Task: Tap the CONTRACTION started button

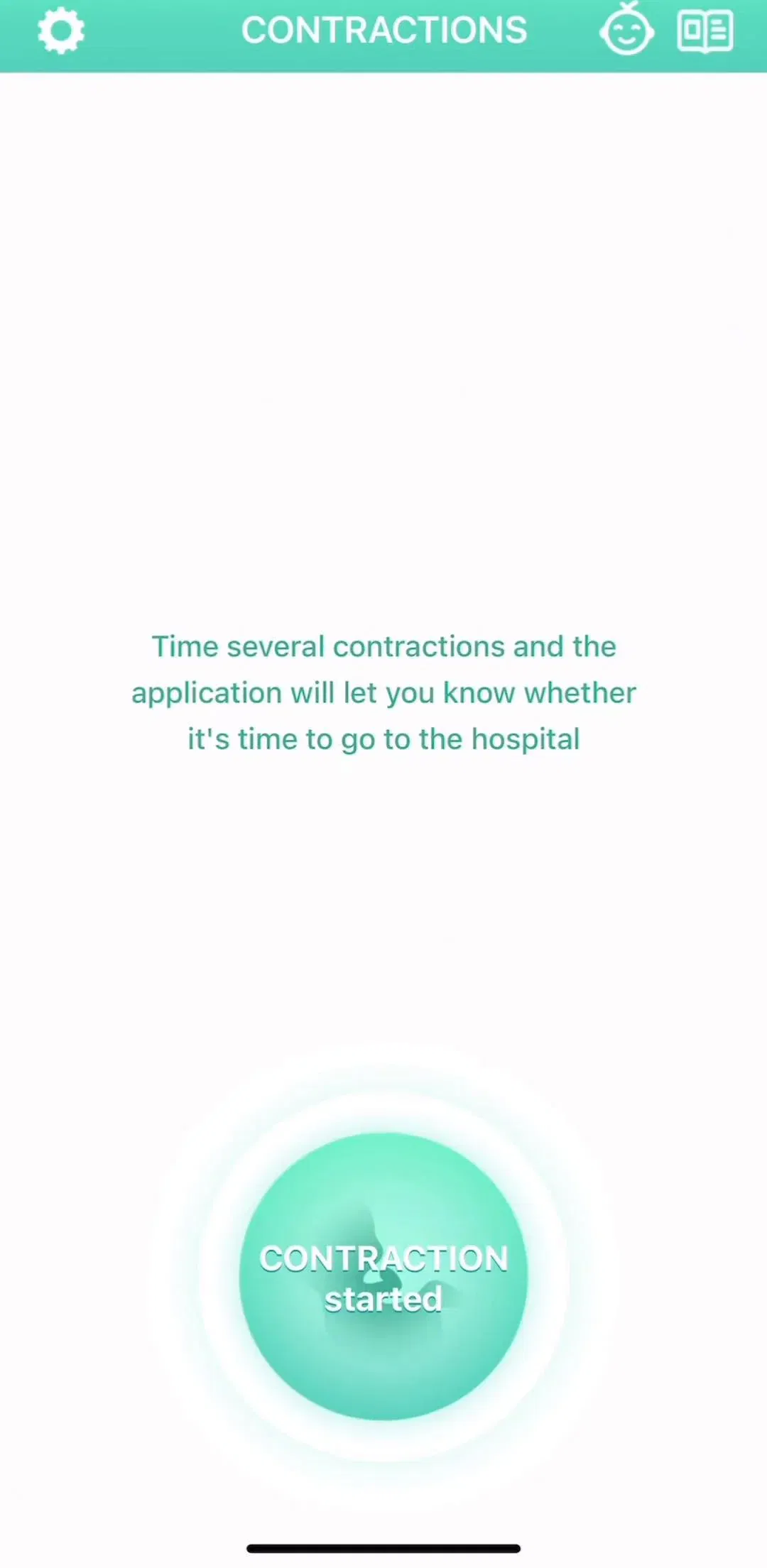Action: (383, 1276)
